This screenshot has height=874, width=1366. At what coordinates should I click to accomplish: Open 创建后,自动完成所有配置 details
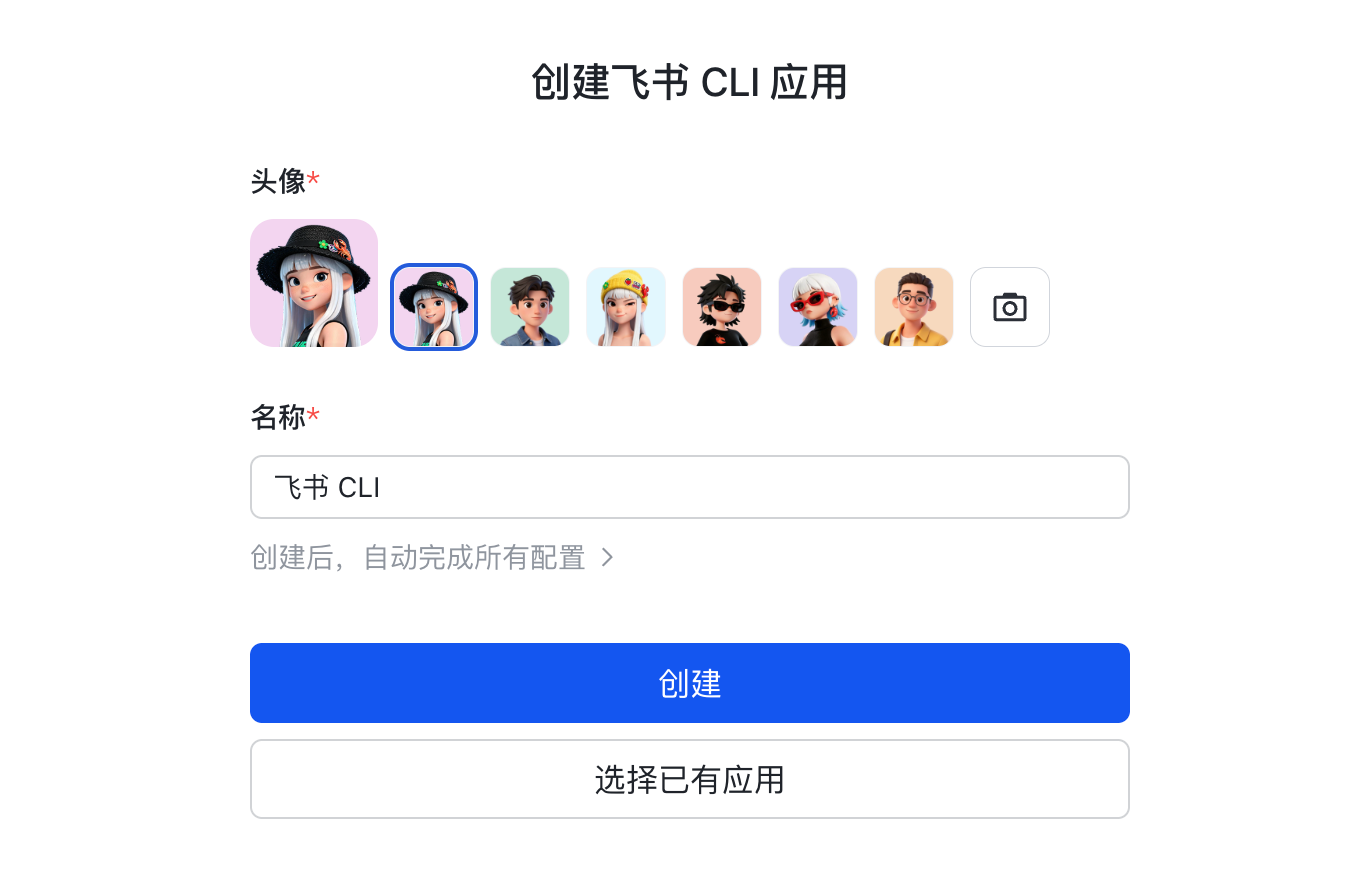pos(432,558)
